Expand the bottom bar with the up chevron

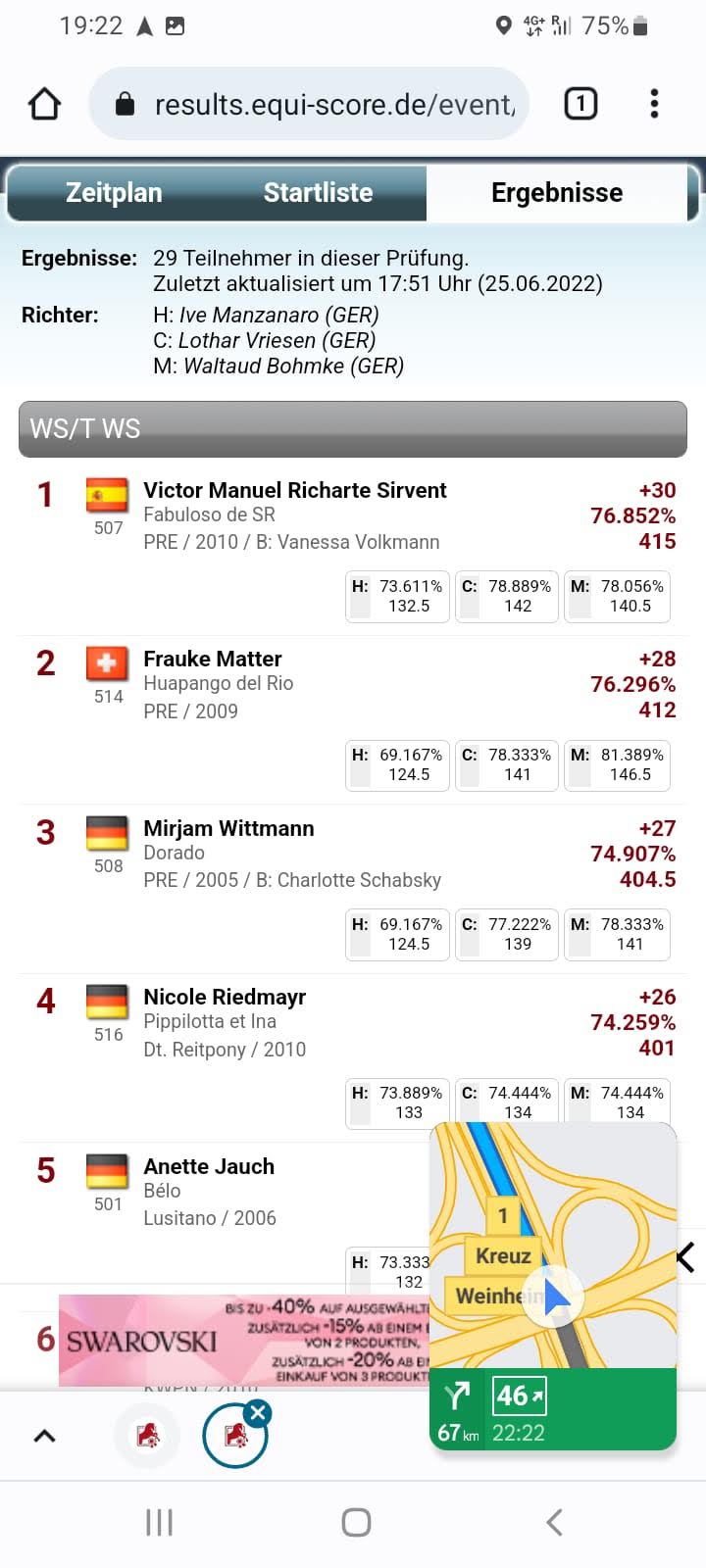(45, 1437)
